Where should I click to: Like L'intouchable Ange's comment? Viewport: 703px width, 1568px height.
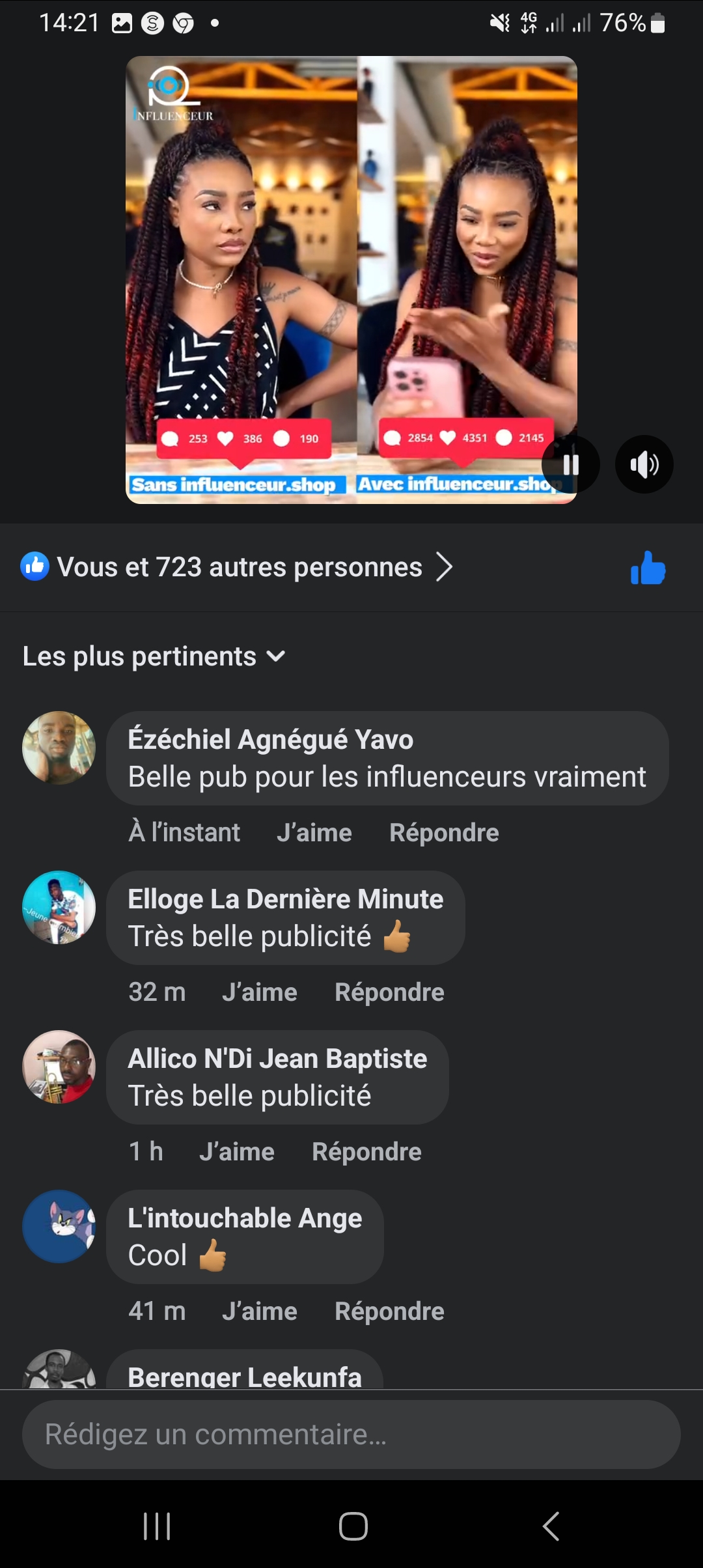pos(259,1311)
